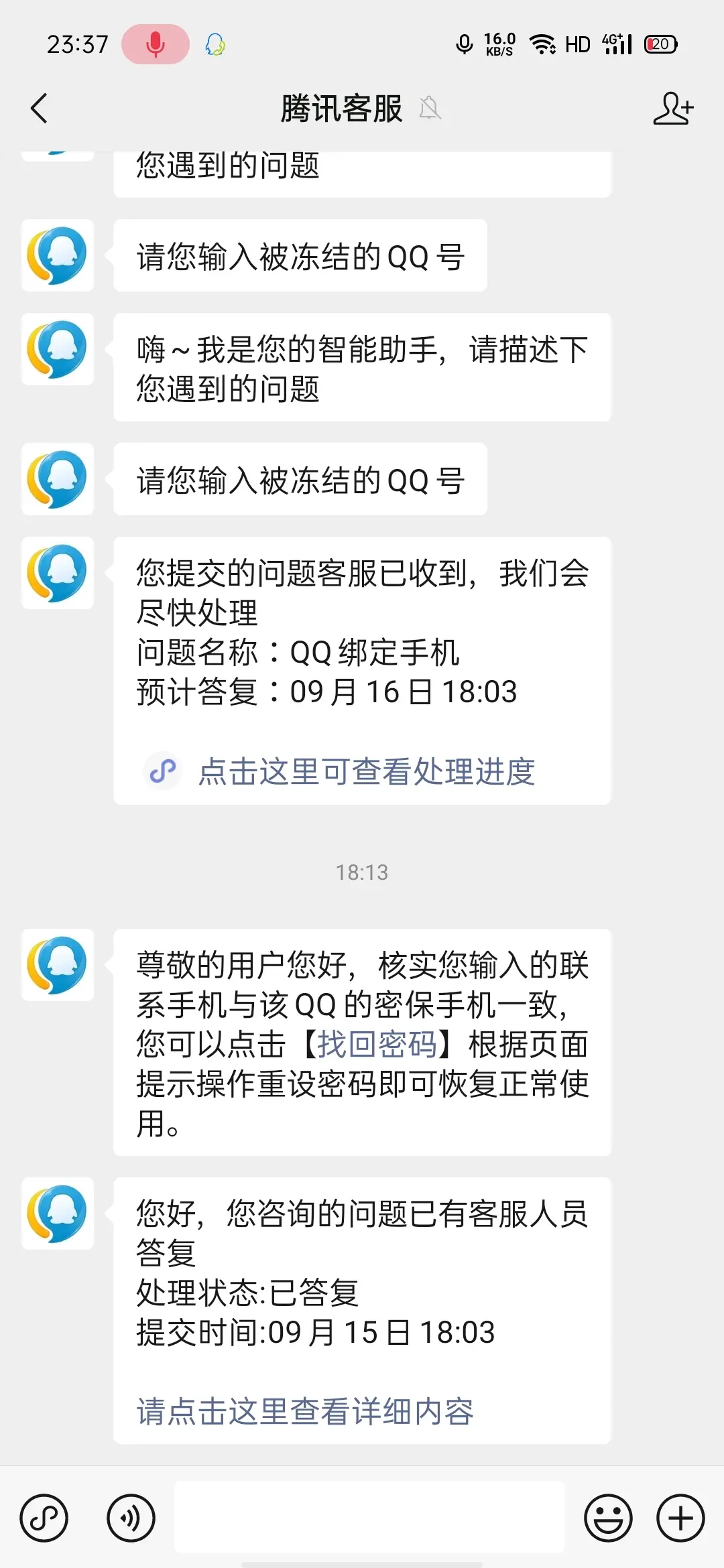The height and width of the screenshot is (1568, 724).
Task: Tap the muted notification bell beside 腾讯客服
Action: point(431,109)
